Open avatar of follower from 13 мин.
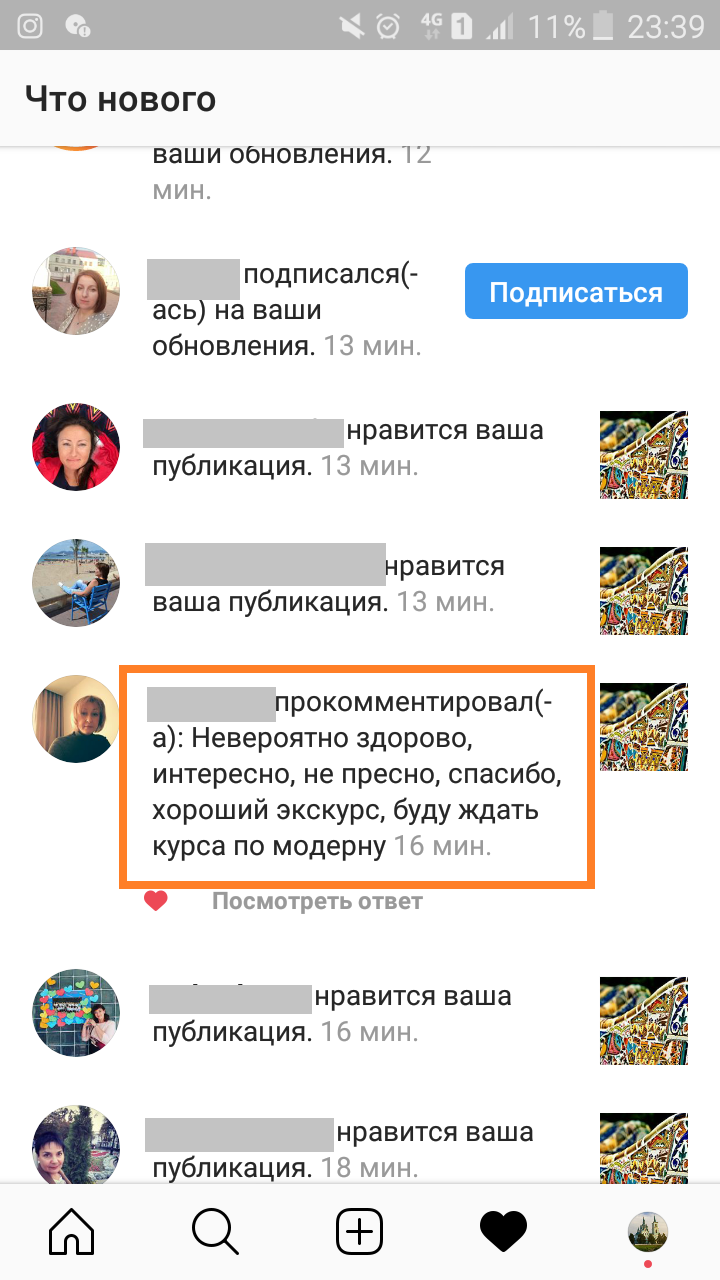Viewport: 720px width, 1280px height. pos(76,291)
